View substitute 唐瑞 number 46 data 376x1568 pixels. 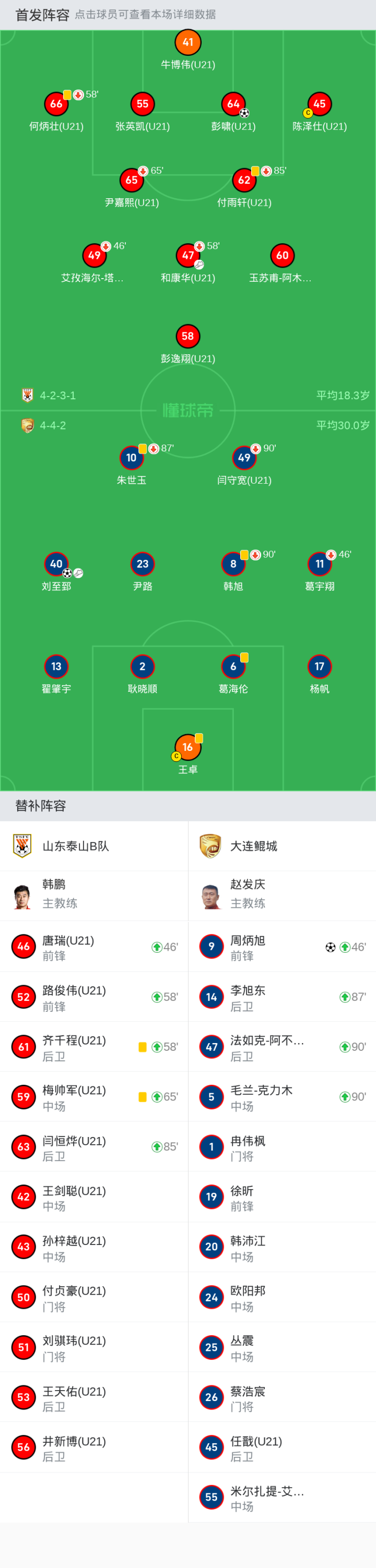(94, 947)
